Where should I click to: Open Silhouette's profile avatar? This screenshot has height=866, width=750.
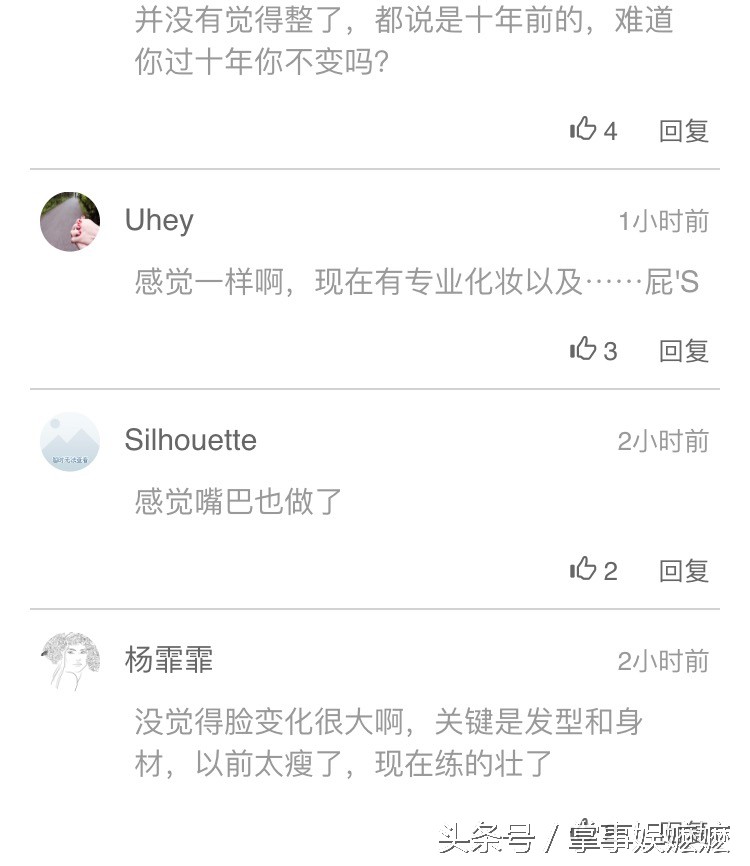70,441
